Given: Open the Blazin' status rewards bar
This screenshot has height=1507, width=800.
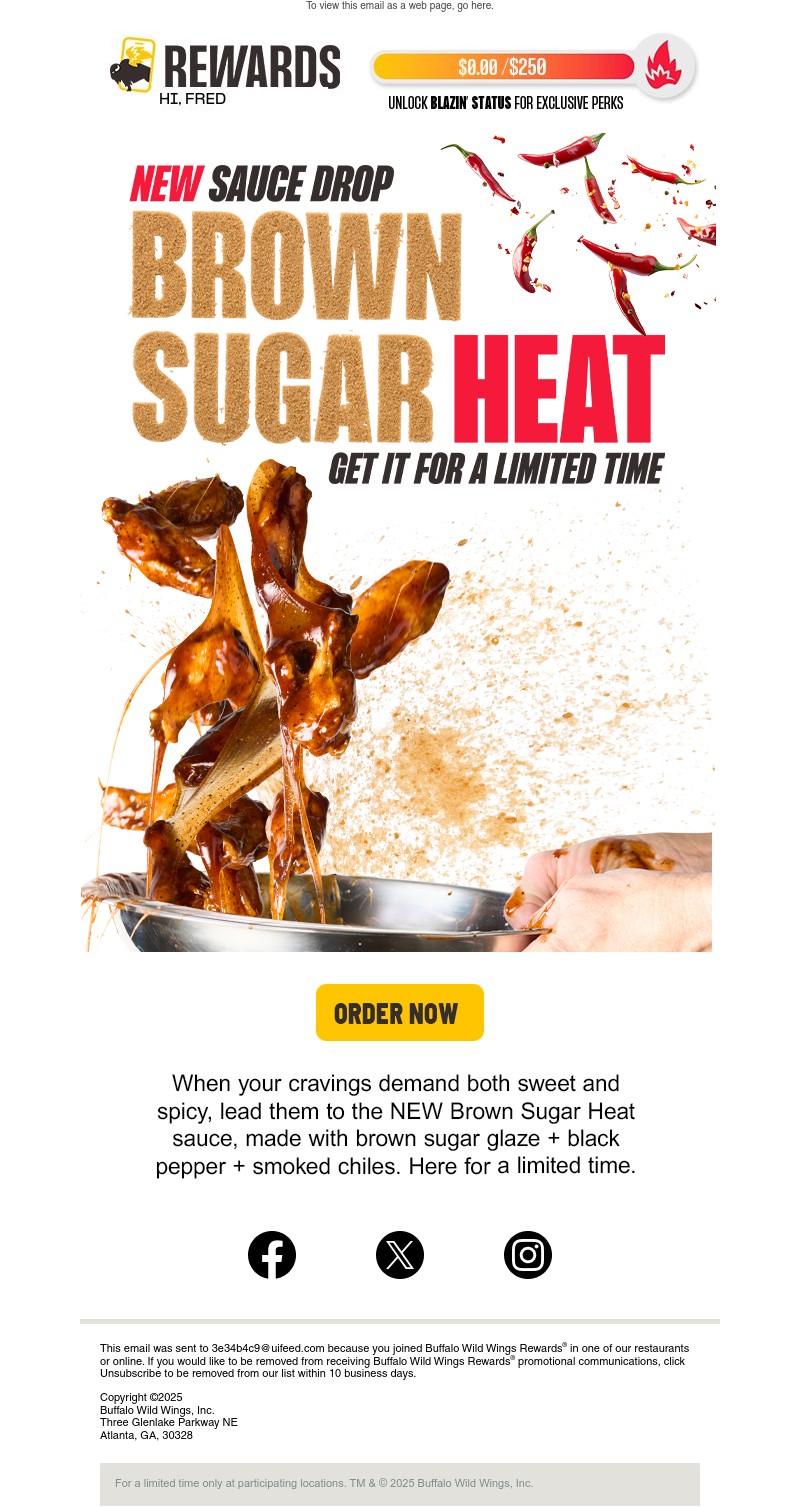Looking at the screenshot, I should coord(530,68).
